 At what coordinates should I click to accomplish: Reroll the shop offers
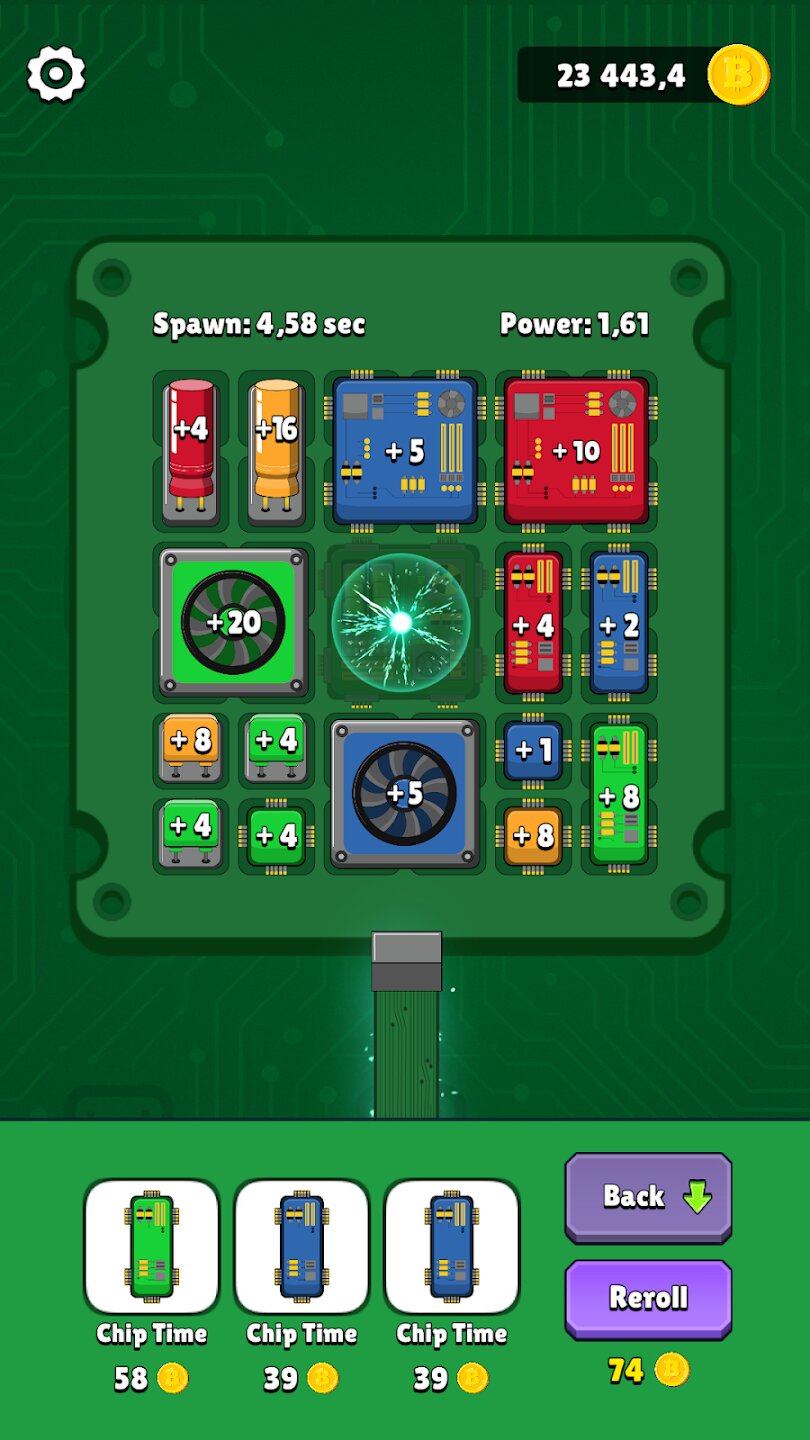tap(648, 1298)
